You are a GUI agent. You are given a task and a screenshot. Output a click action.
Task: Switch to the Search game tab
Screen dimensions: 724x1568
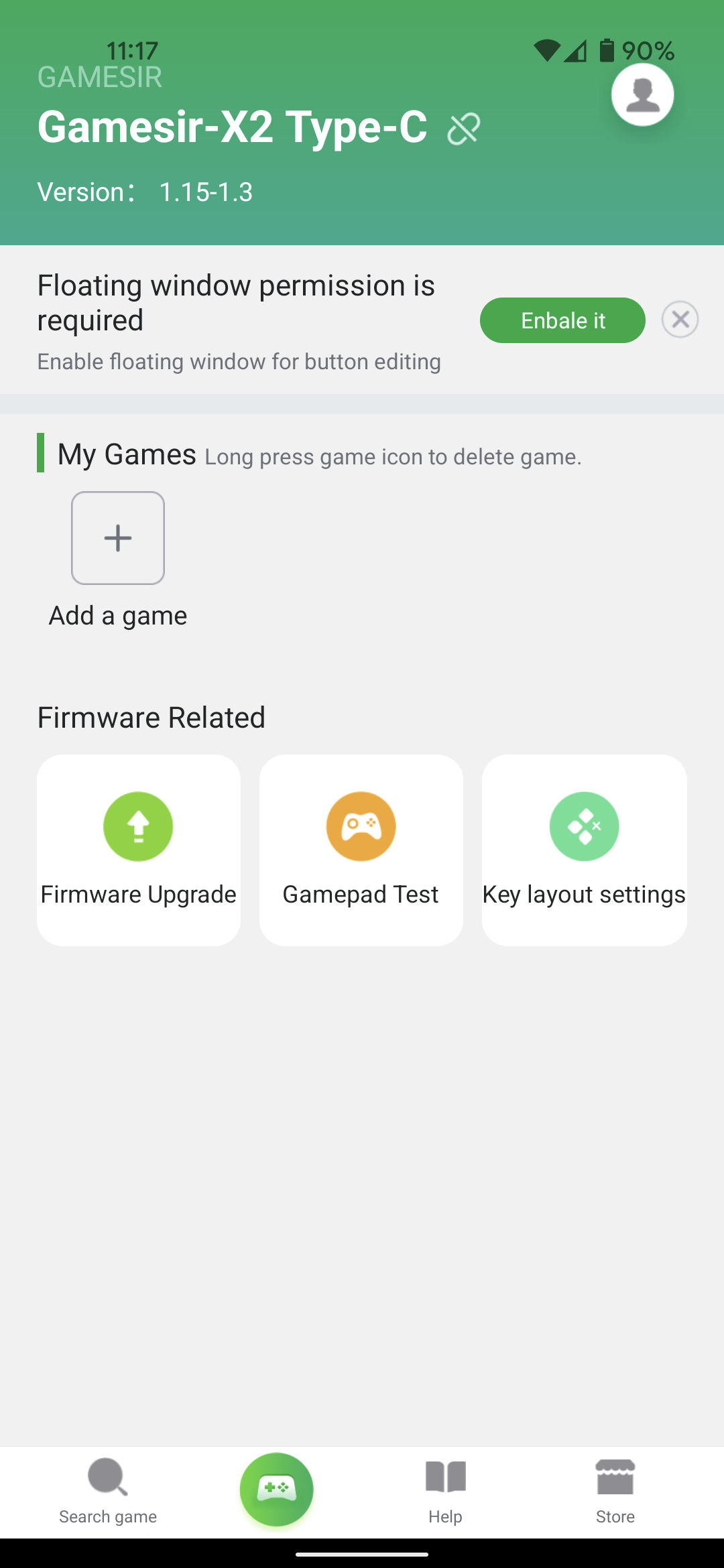[x=108, y=1491]
